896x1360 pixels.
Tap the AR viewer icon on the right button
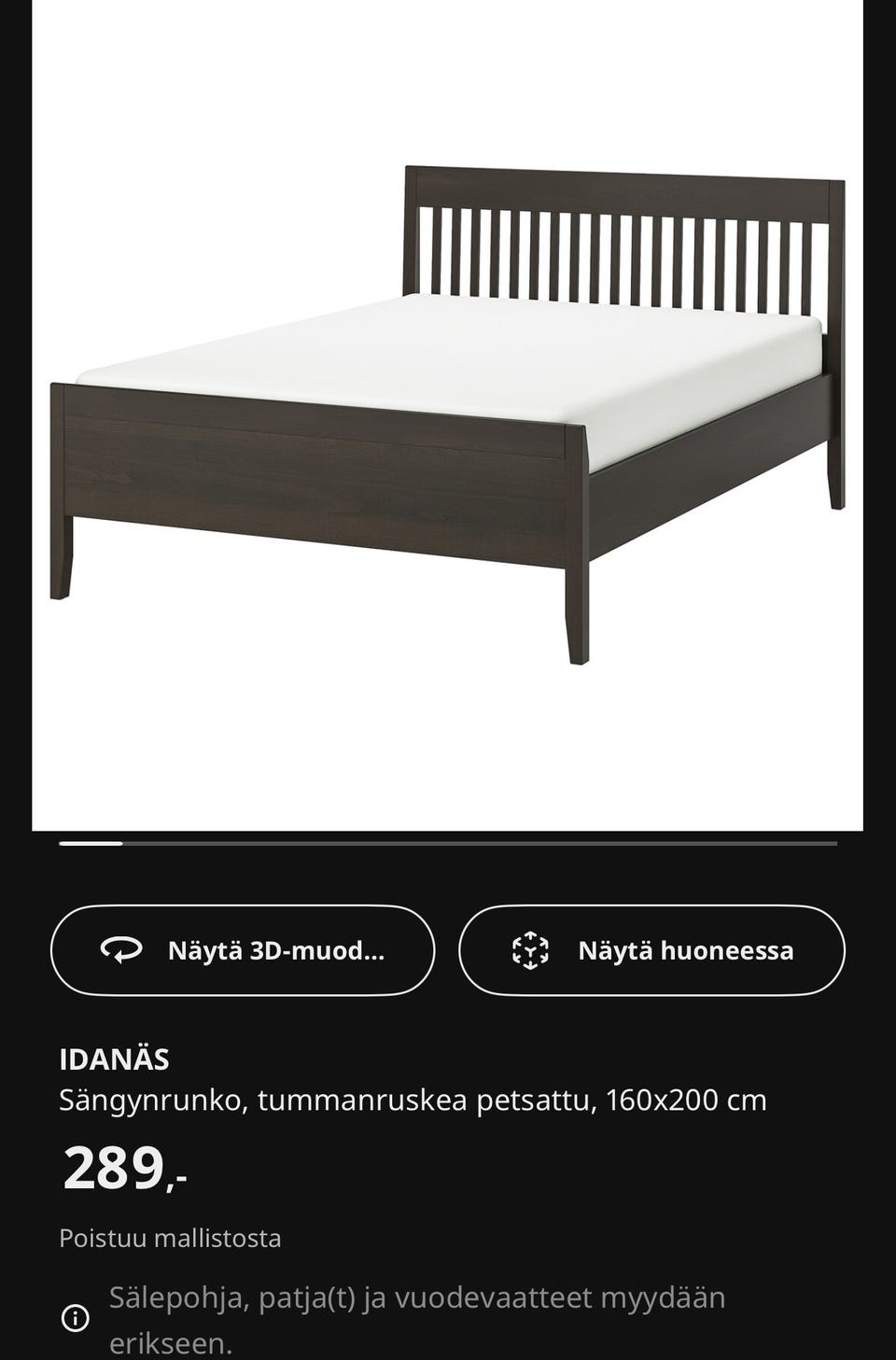point(532,949)
